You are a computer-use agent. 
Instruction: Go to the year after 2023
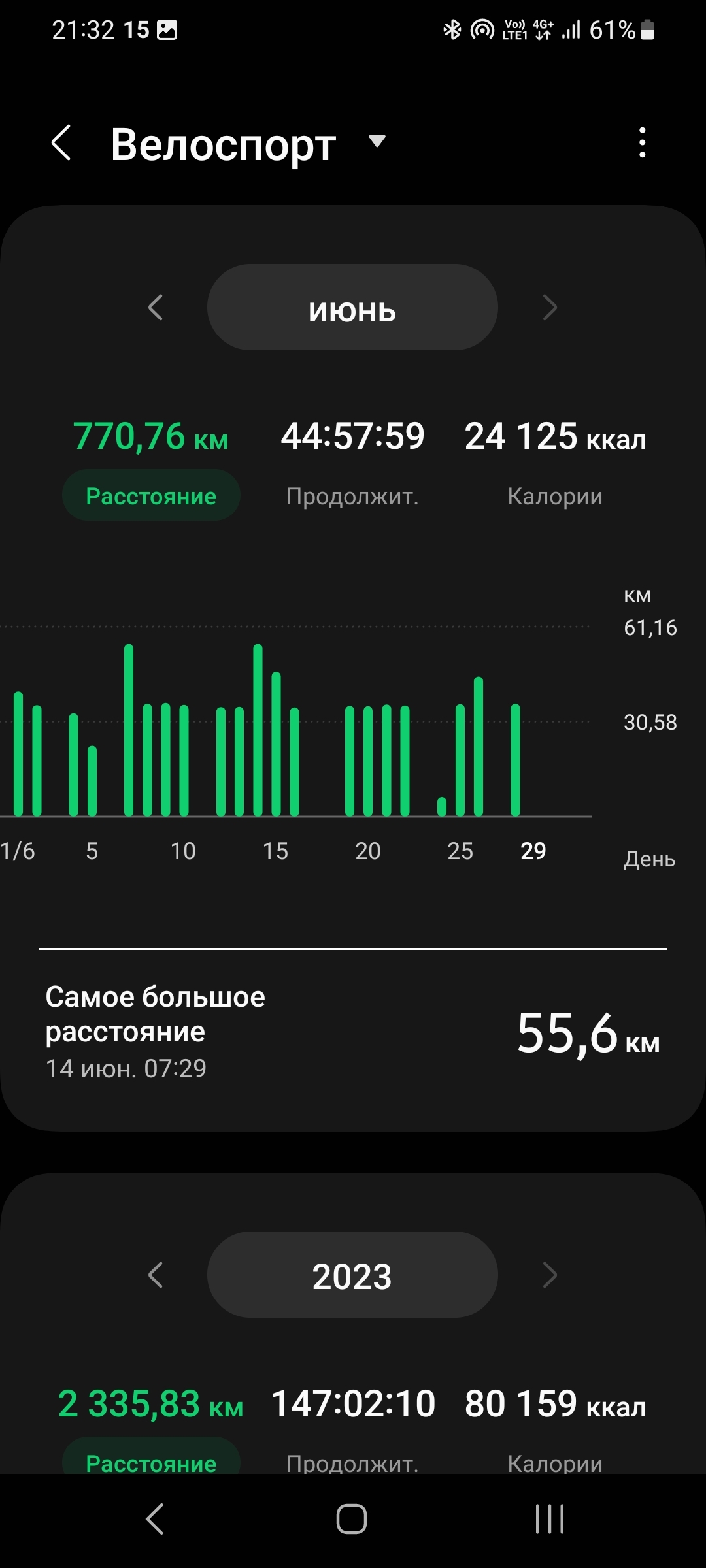click(x=550, y=1275)
